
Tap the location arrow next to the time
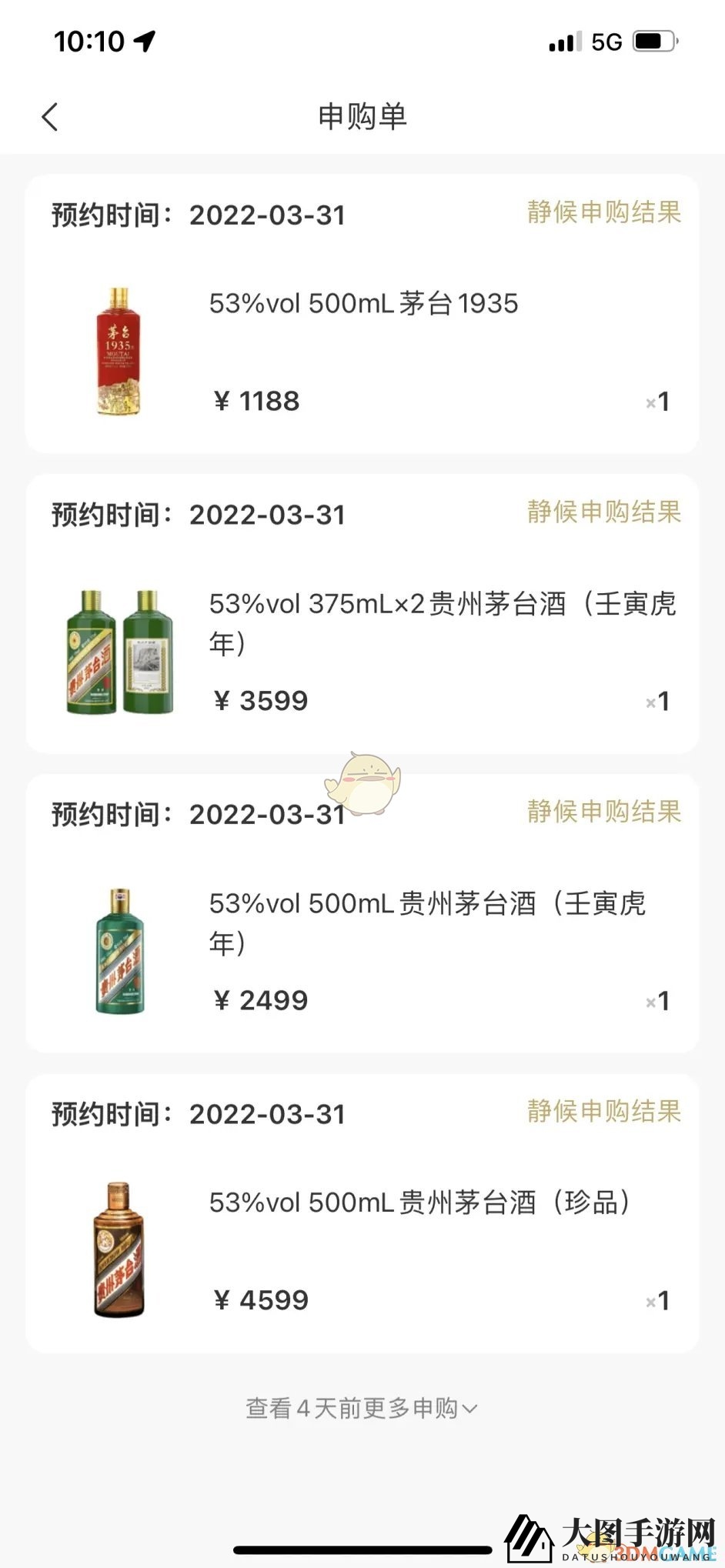(141, 42)
